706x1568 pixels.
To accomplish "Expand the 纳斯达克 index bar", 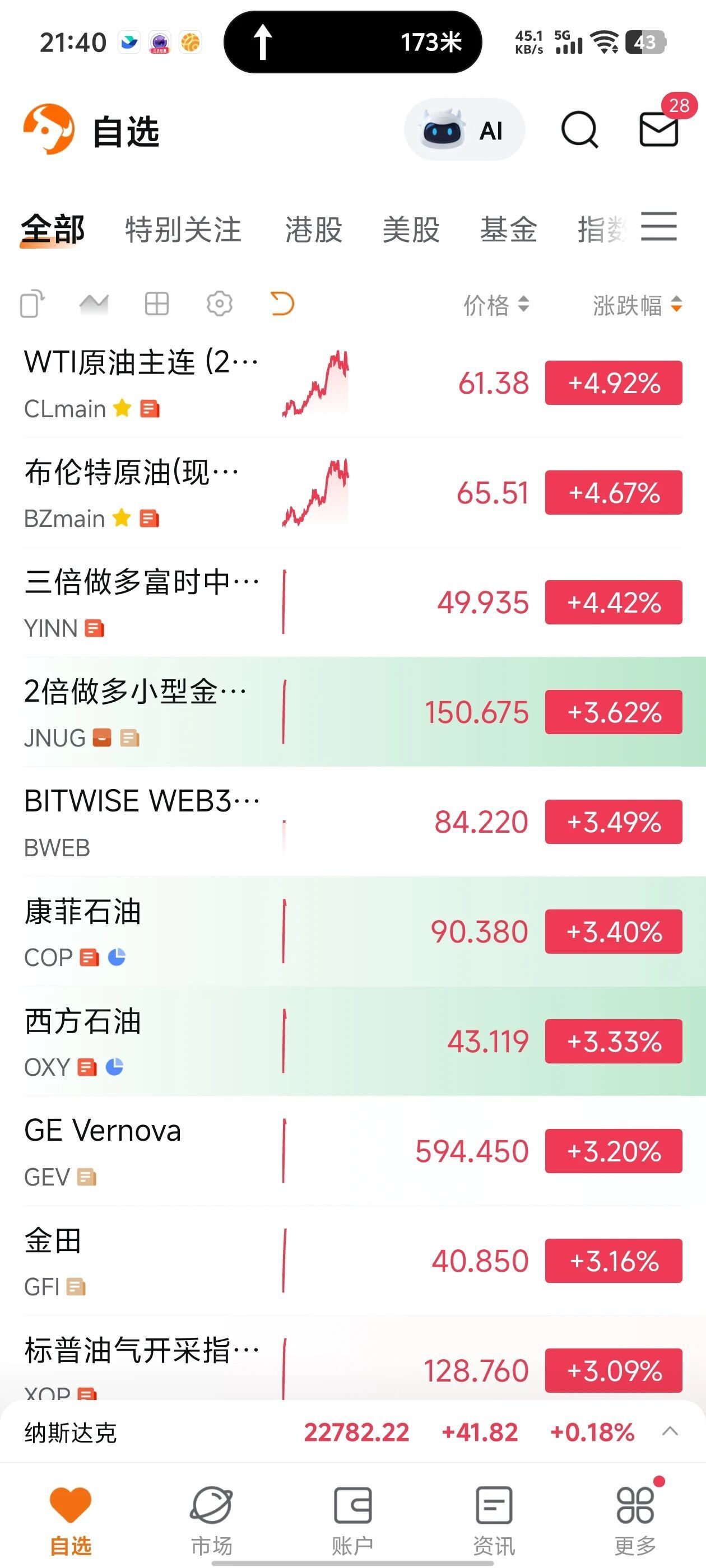I will (x=670, y=1432).
